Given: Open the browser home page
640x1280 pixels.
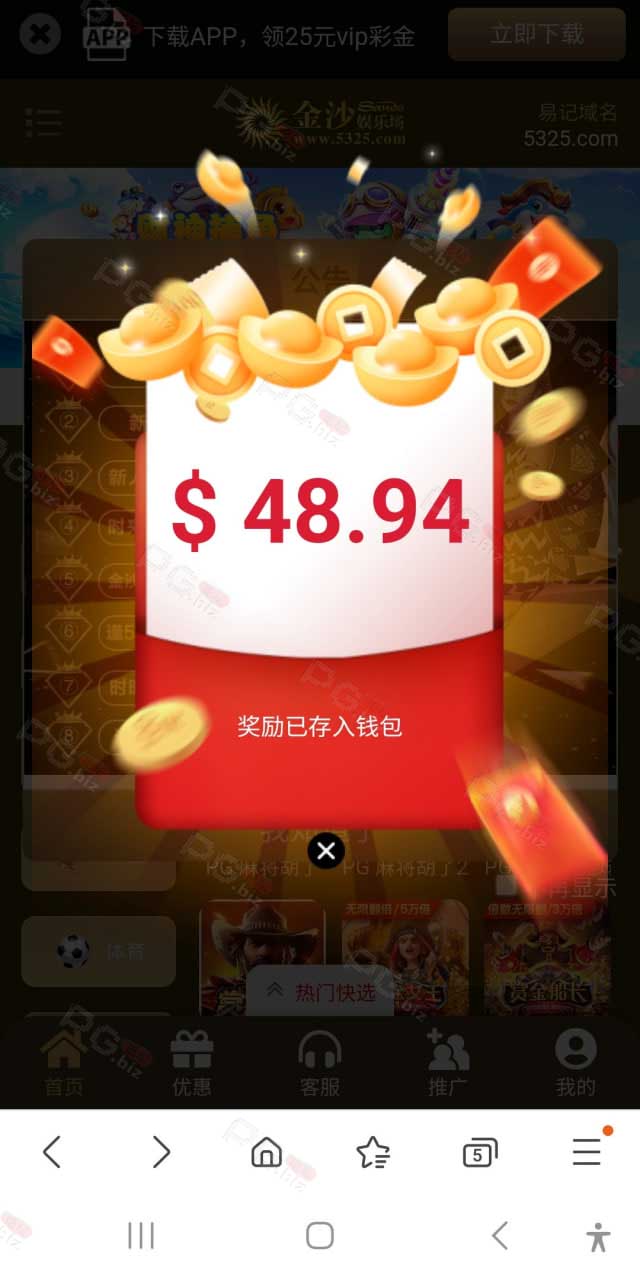Looking at the screenshot, I should tap(266, 1152).
